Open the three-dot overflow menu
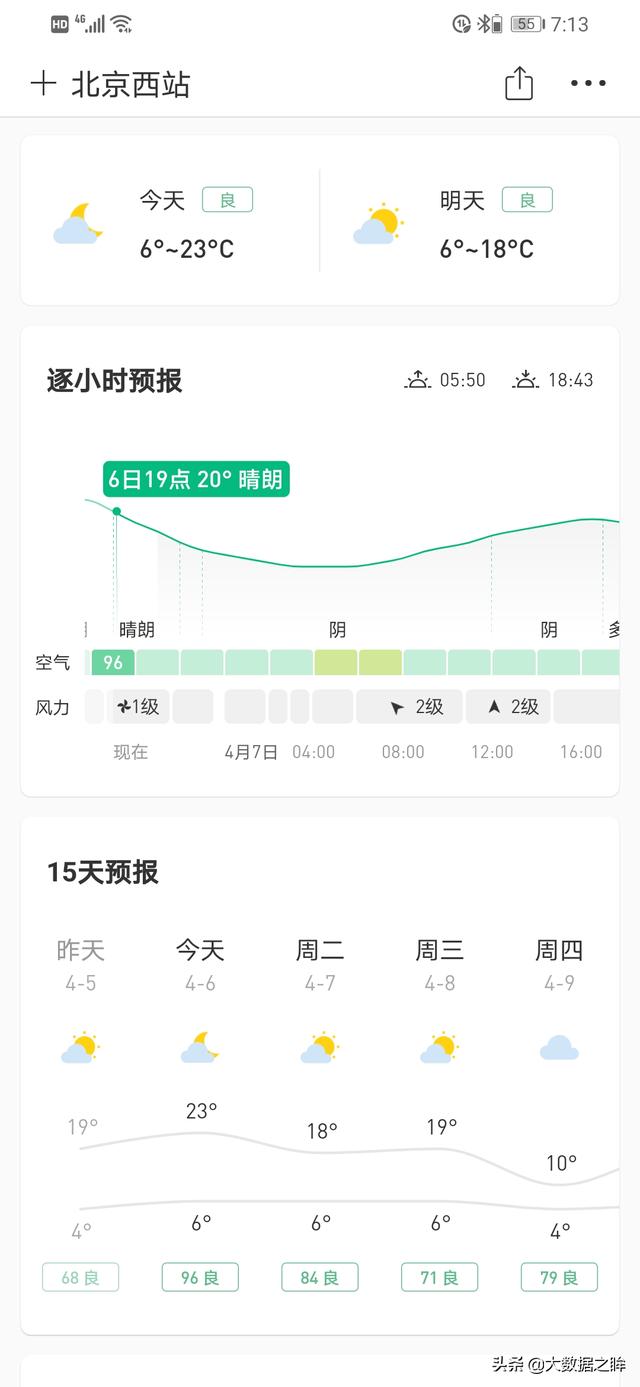Image resolution: width=640 pixels, height=1387 pixels. pos(588,84)
